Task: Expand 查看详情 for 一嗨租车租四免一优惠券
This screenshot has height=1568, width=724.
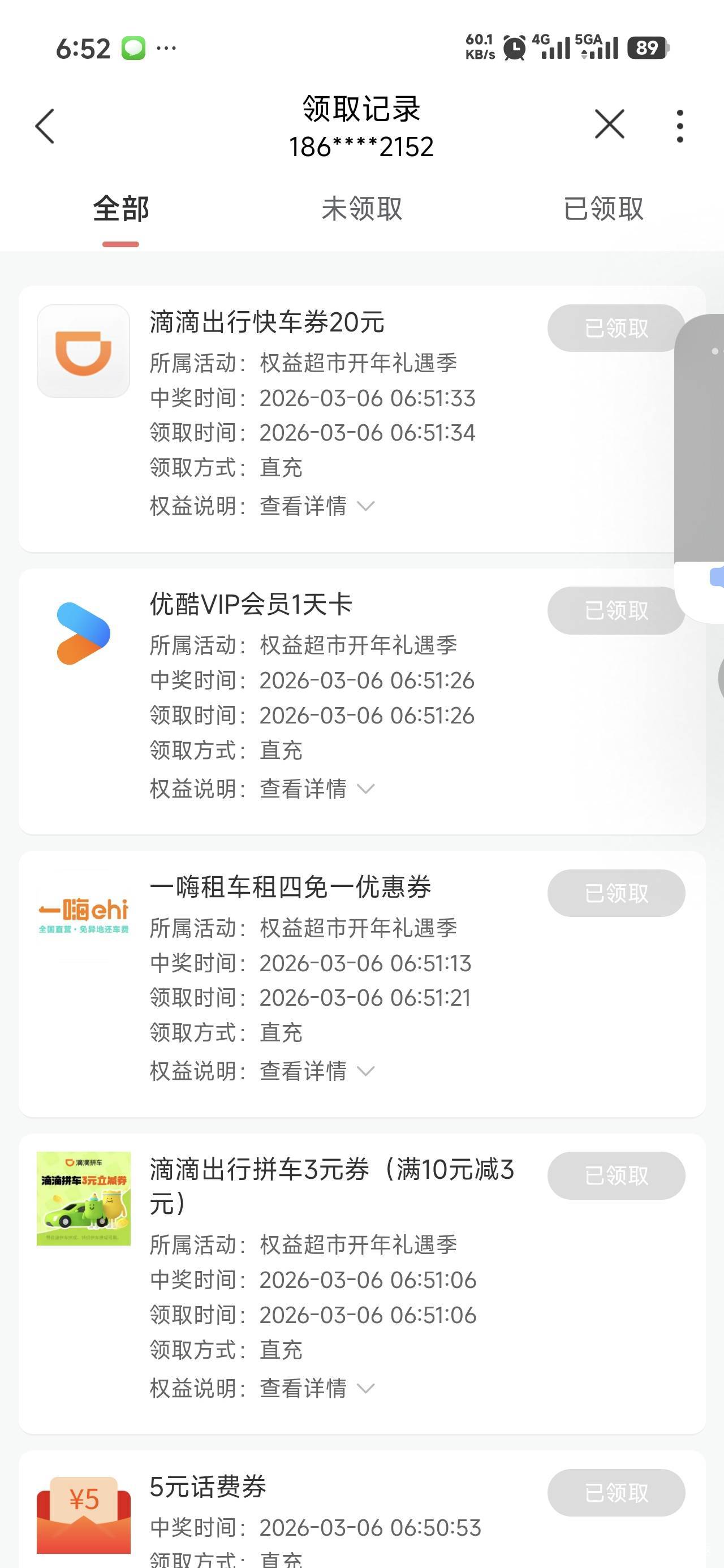Action: click(317, 1071)
